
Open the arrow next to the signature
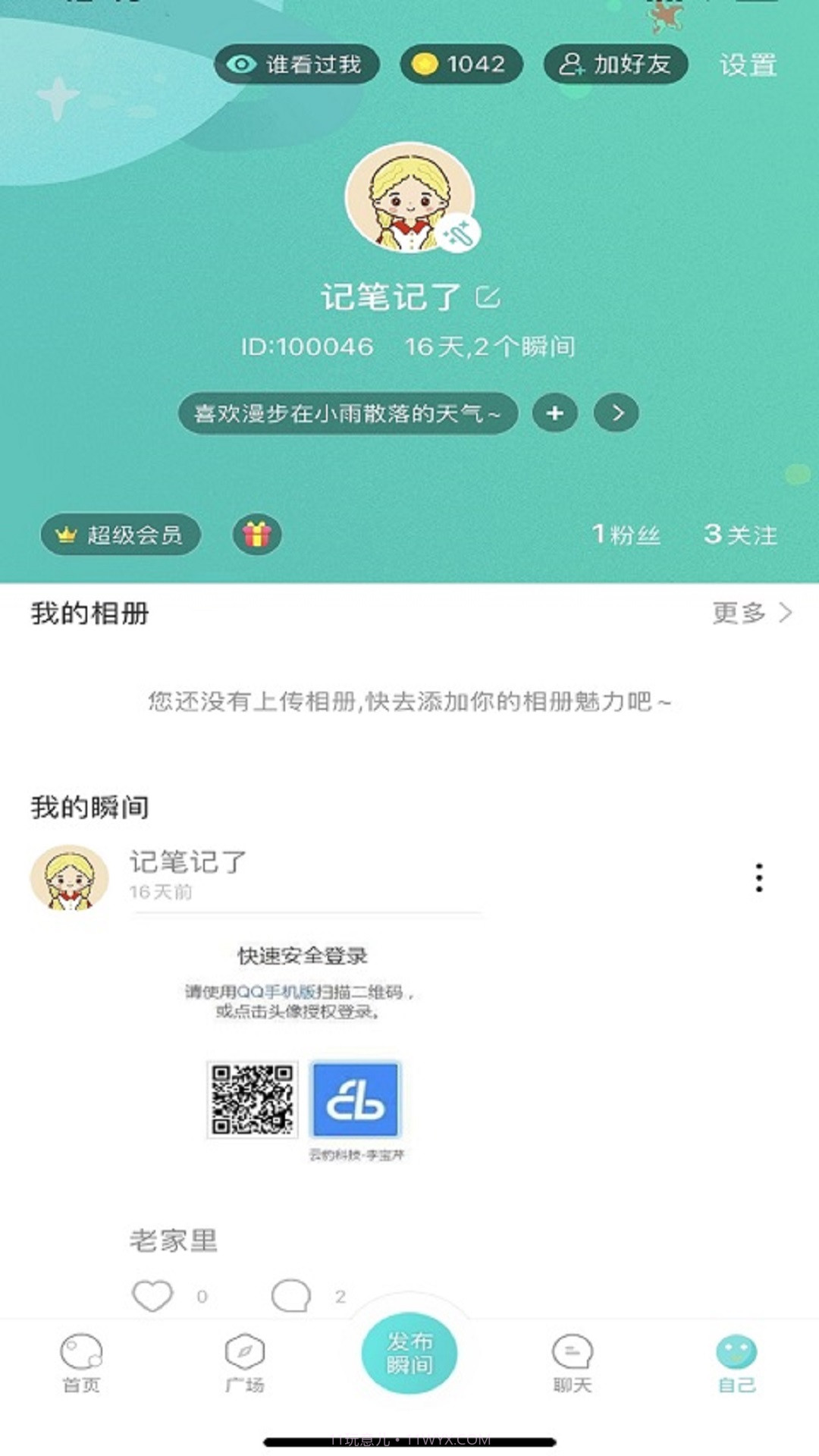(x=617, y=413)
